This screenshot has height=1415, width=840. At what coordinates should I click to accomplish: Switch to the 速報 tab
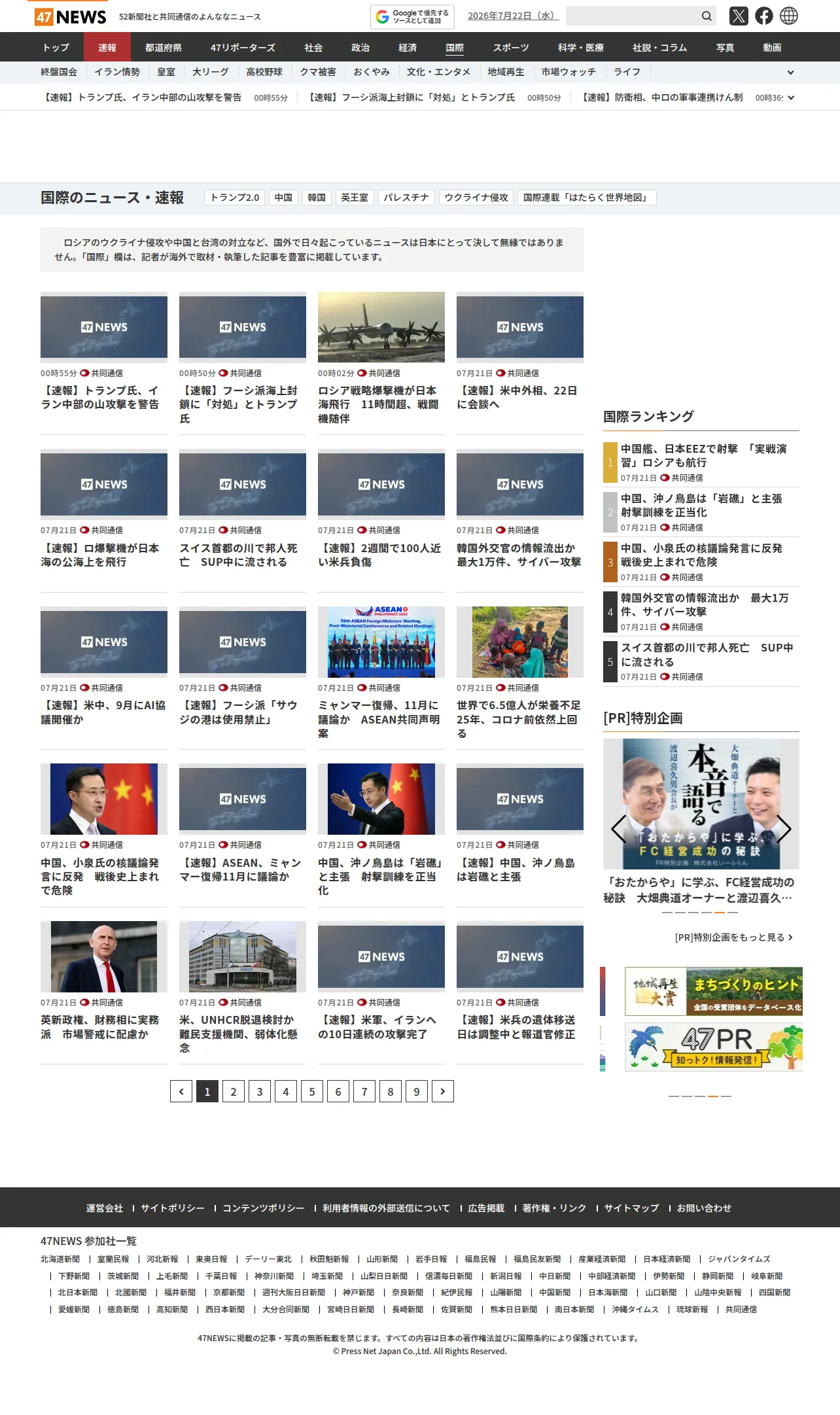click(x=107, y=47)
